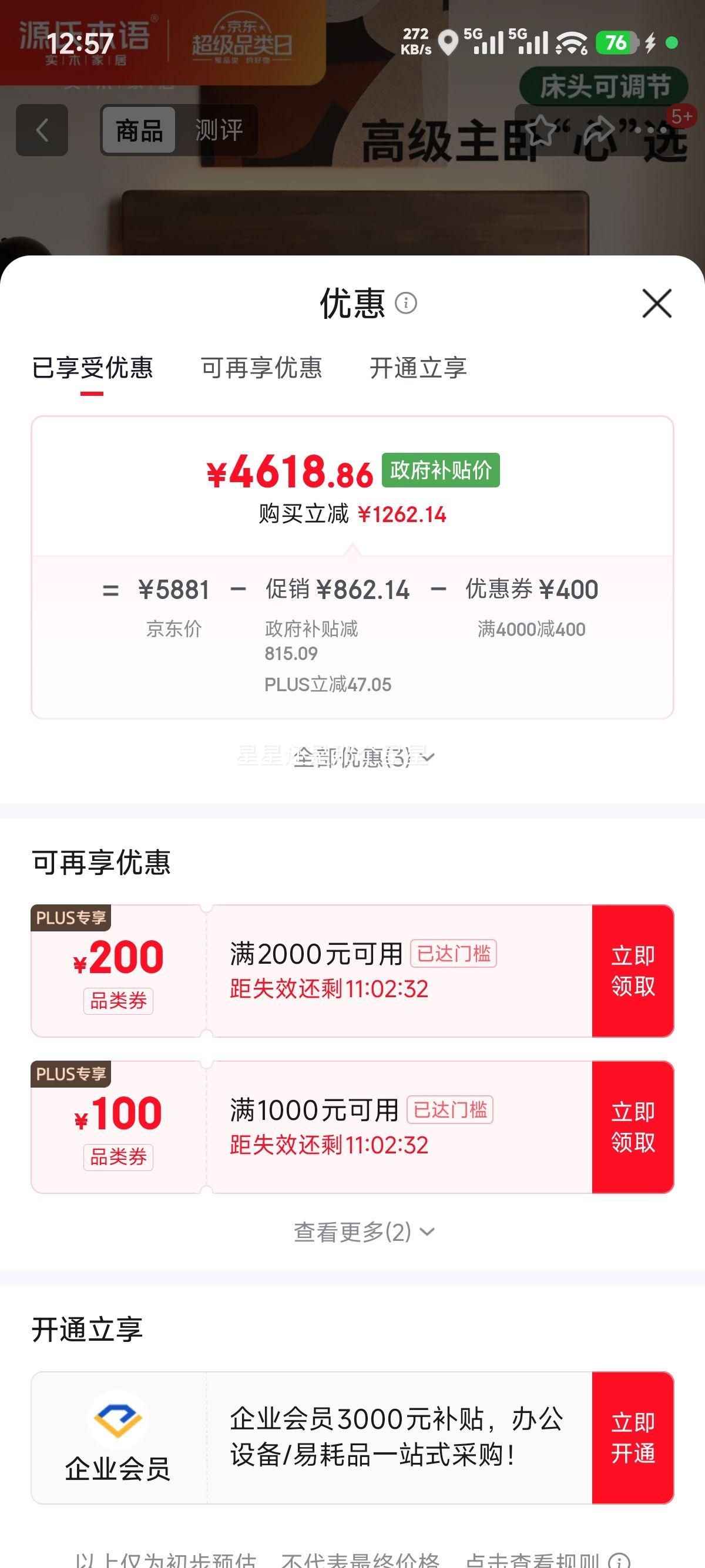
Task: Switch to the 可再享优惠 tab
Action: 263,368
